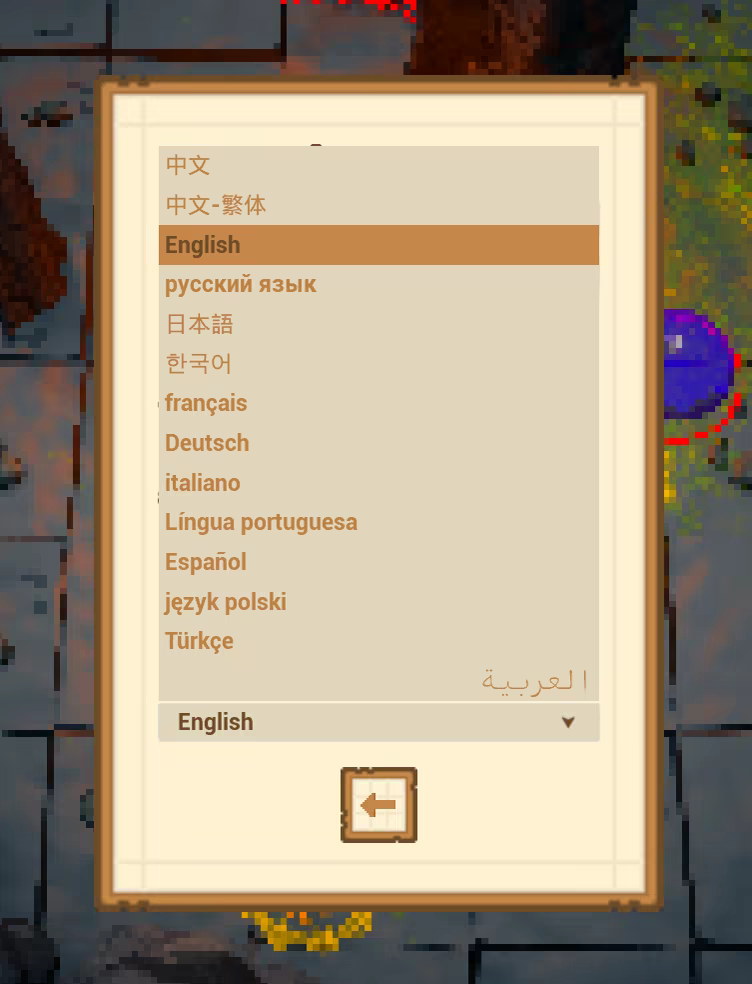Switch language to Türkçe
The image size is (752, 984).
(x=199, y=641)
